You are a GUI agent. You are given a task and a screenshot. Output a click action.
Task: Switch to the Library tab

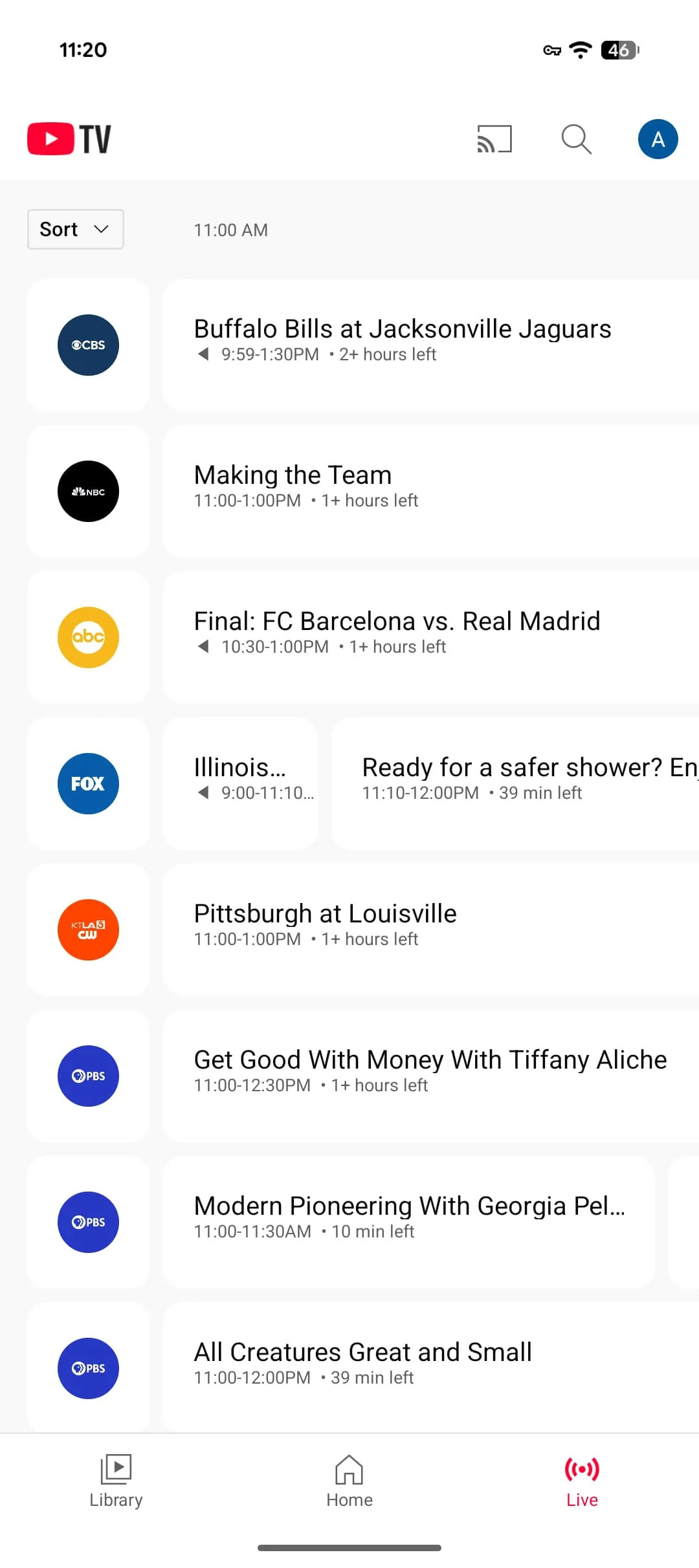click(x=116, y=1481)
